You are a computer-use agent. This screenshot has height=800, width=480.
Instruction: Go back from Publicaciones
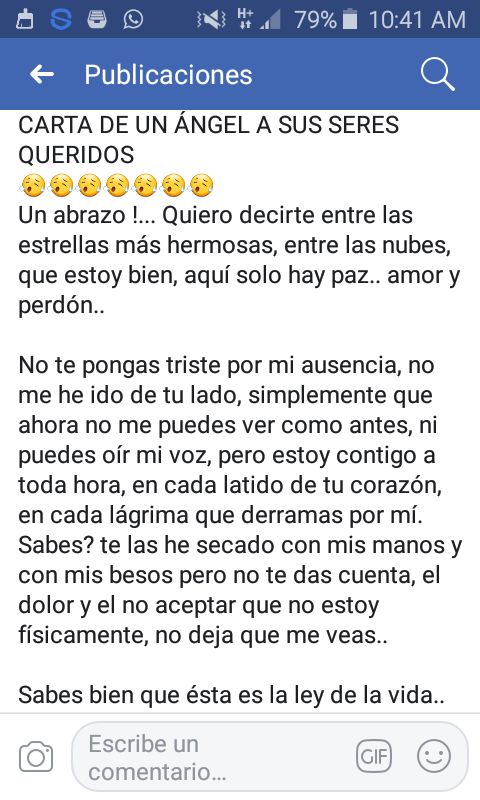(x=42, y=74)
